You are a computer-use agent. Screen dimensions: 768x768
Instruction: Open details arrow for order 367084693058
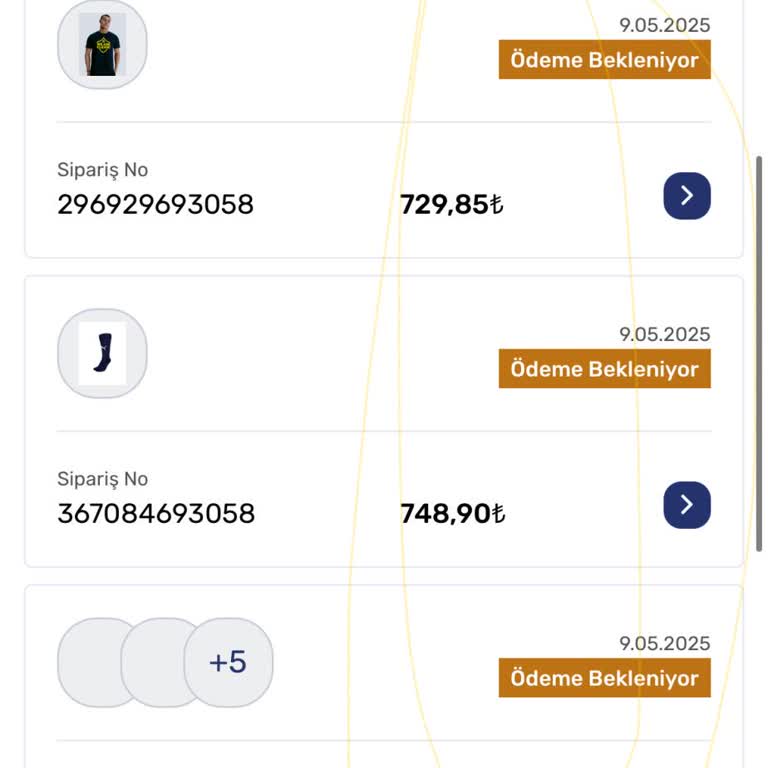pos(687,505)
